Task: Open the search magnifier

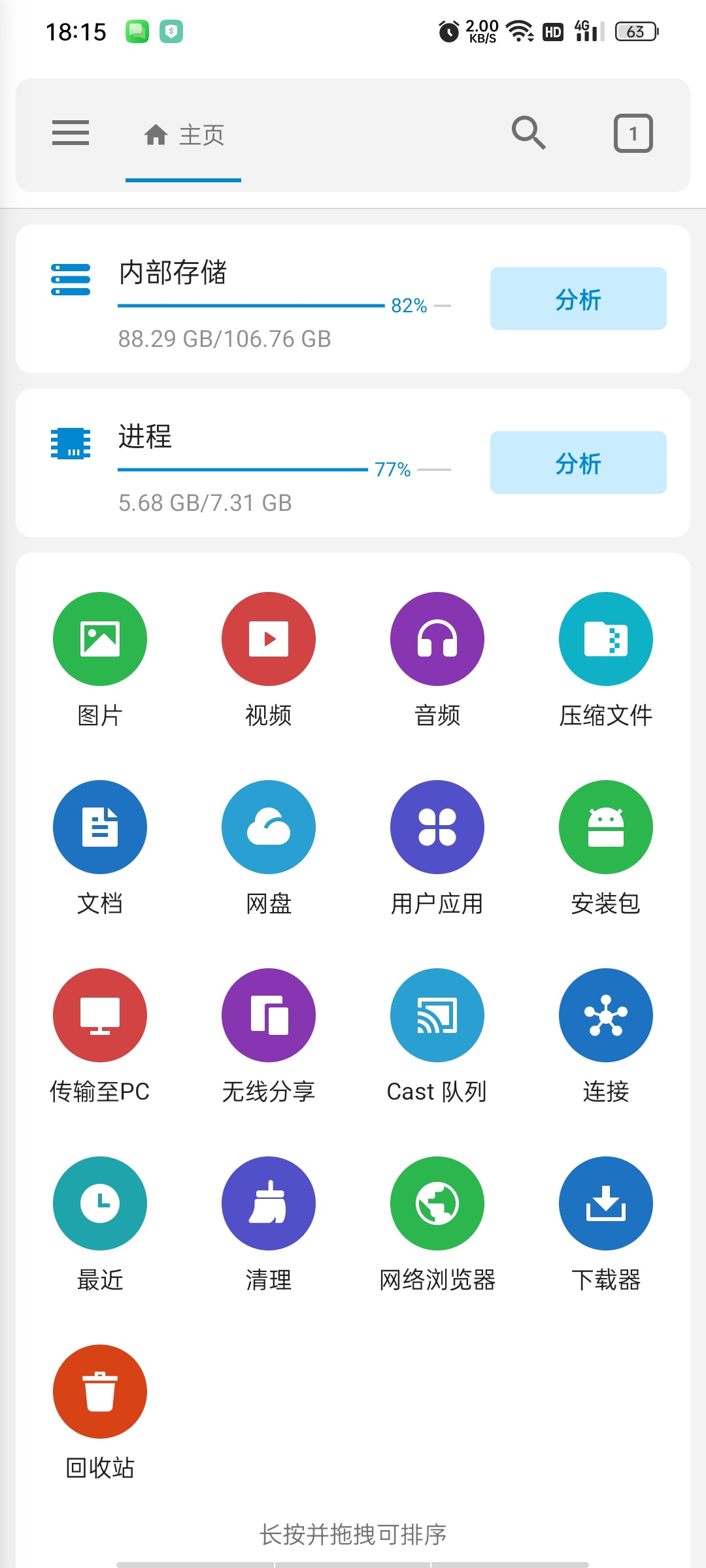Action: (529, 133)
